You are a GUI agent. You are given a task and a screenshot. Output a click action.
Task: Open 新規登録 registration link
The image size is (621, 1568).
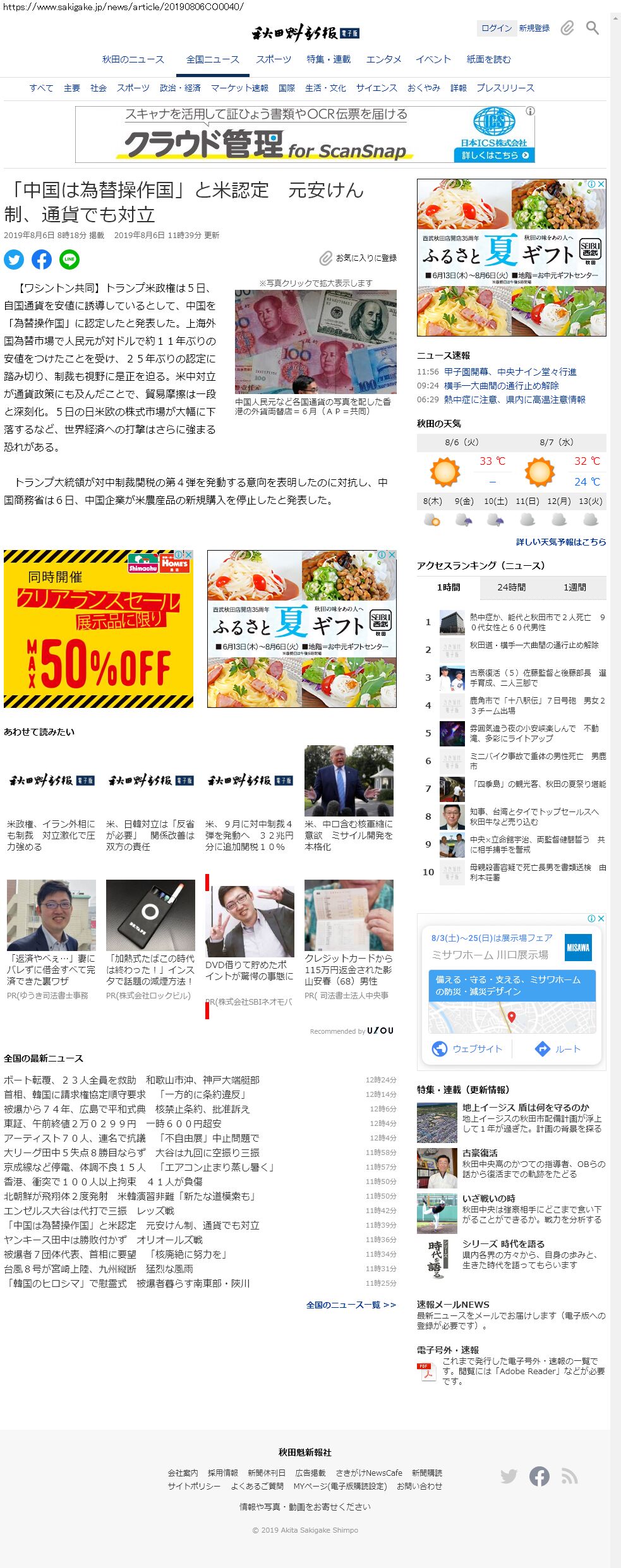pyautogui.click(x=534, y=28)
